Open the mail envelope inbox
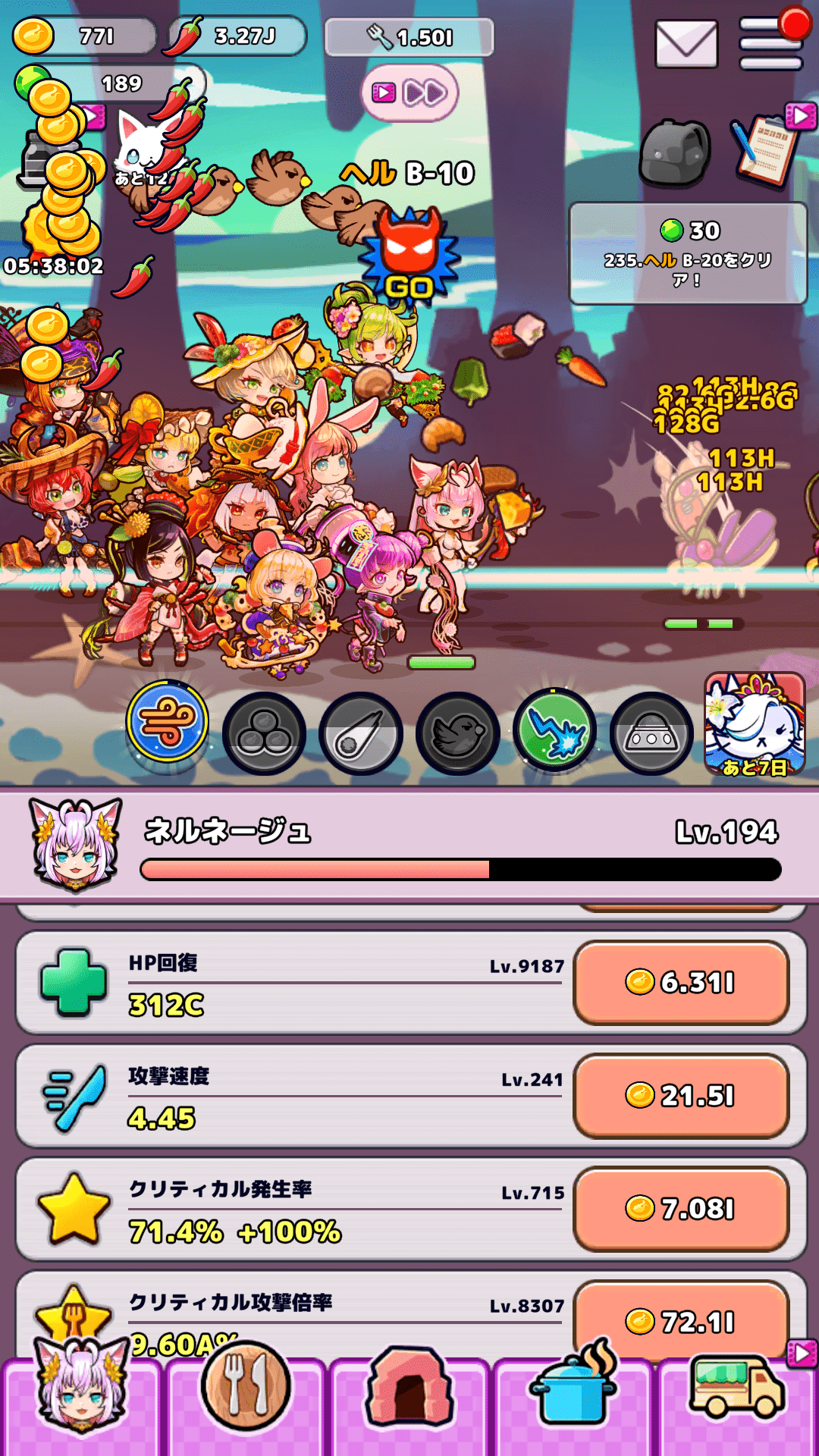The width and height of the screenshot is (819, 1456). 686,43
